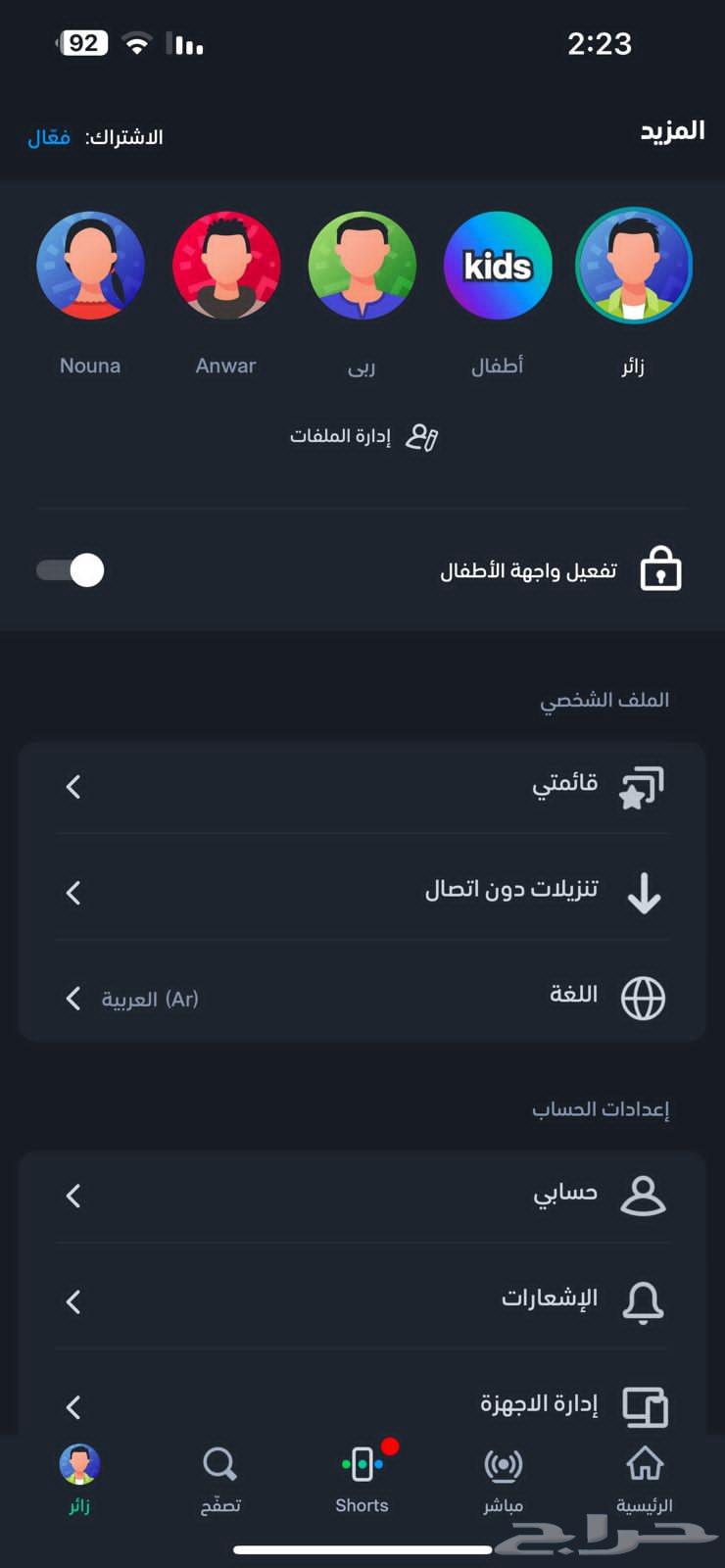Select the Nouna profile
Viewport: 725px width, 1568px height.
pyautogui.click(x=90, y=266)
